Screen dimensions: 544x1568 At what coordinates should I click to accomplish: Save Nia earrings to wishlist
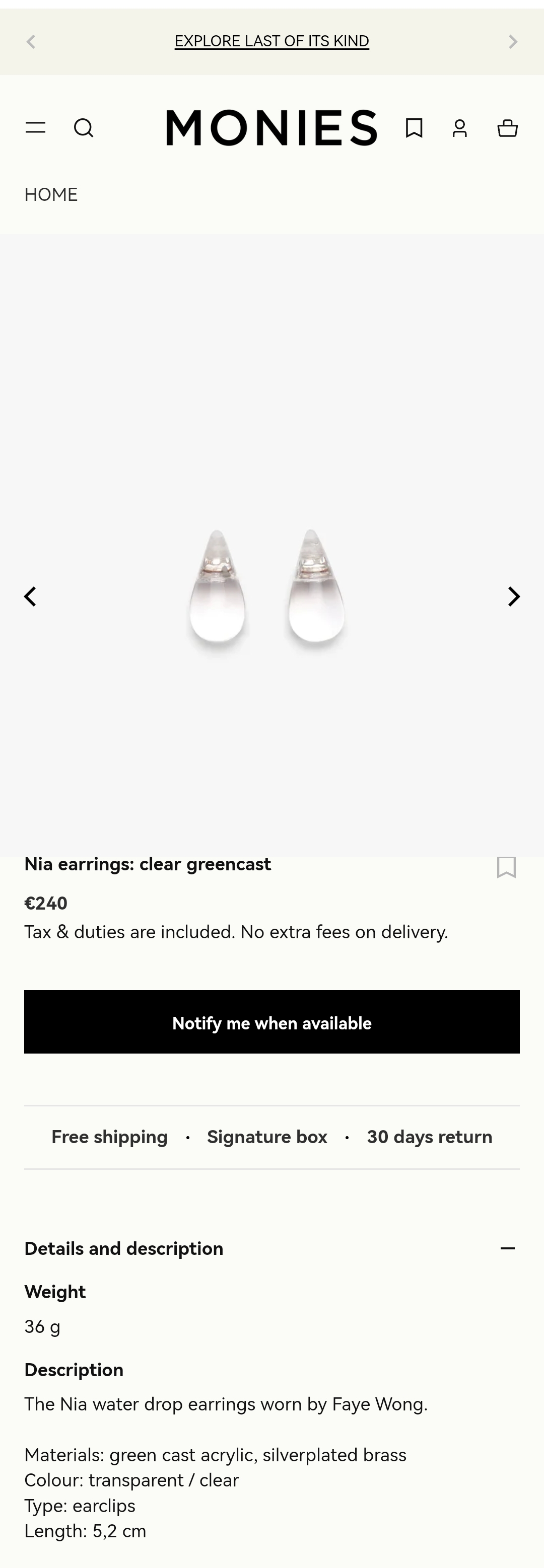point(506,867)
